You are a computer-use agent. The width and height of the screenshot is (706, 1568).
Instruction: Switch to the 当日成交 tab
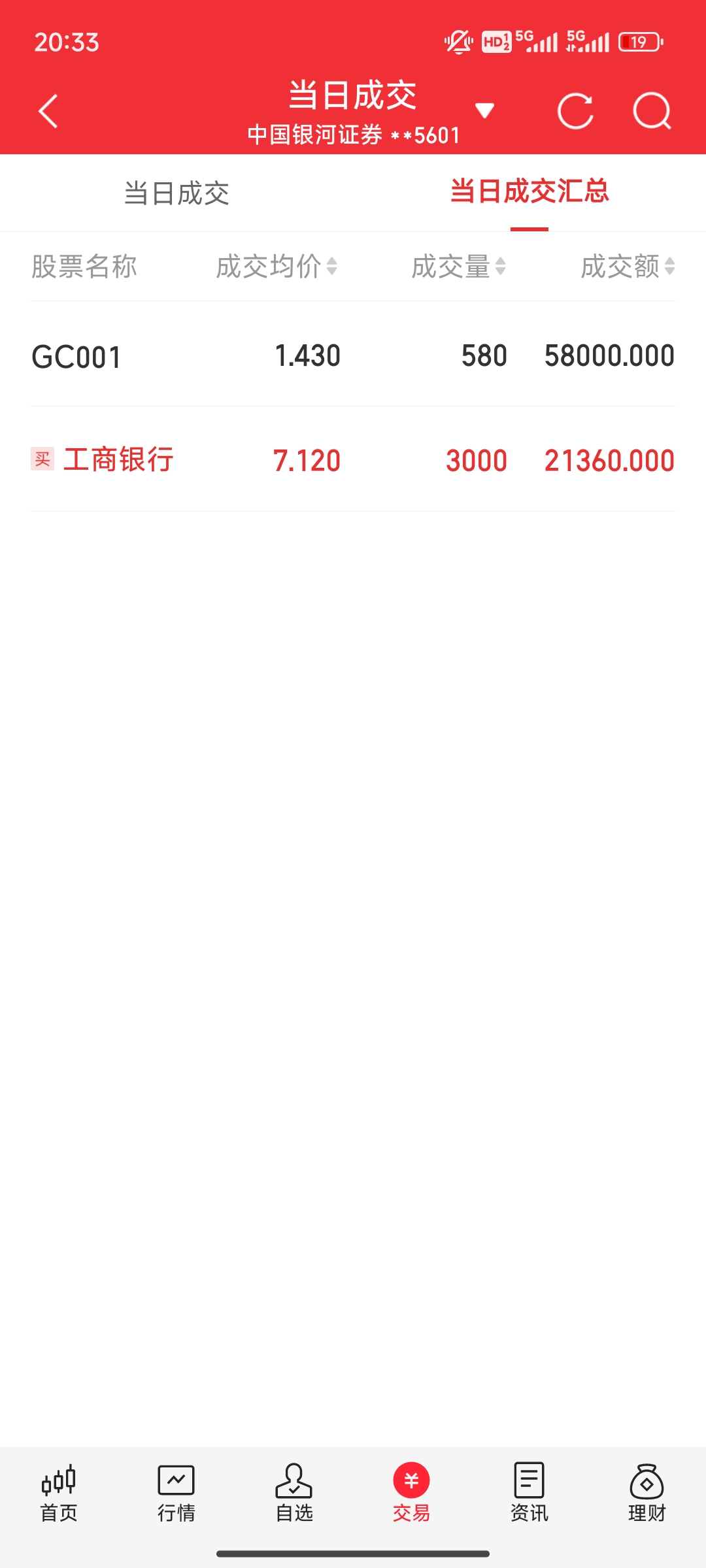click(x=176, y=193)
